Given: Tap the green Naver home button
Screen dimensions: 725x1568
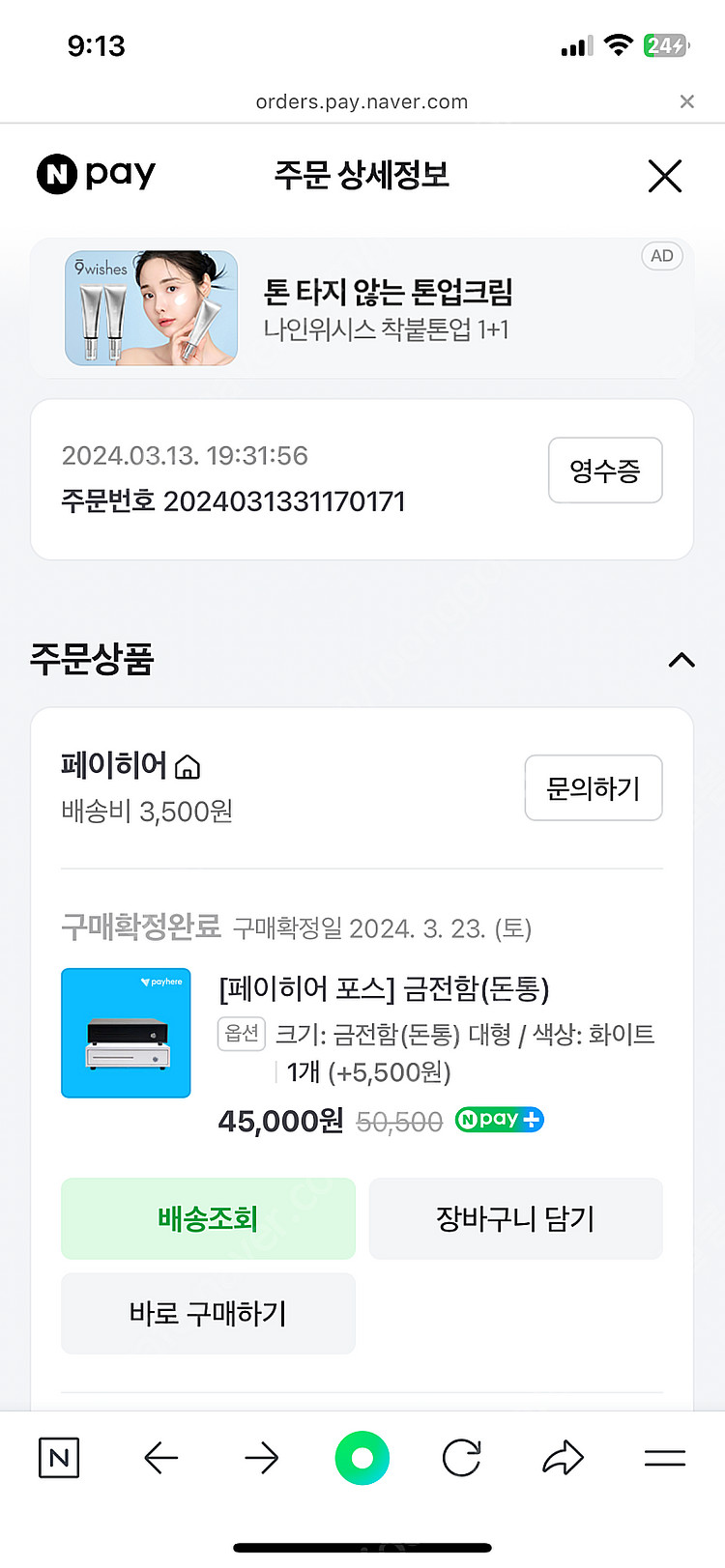Looking at the screenshot, I should pos(362,1458).
